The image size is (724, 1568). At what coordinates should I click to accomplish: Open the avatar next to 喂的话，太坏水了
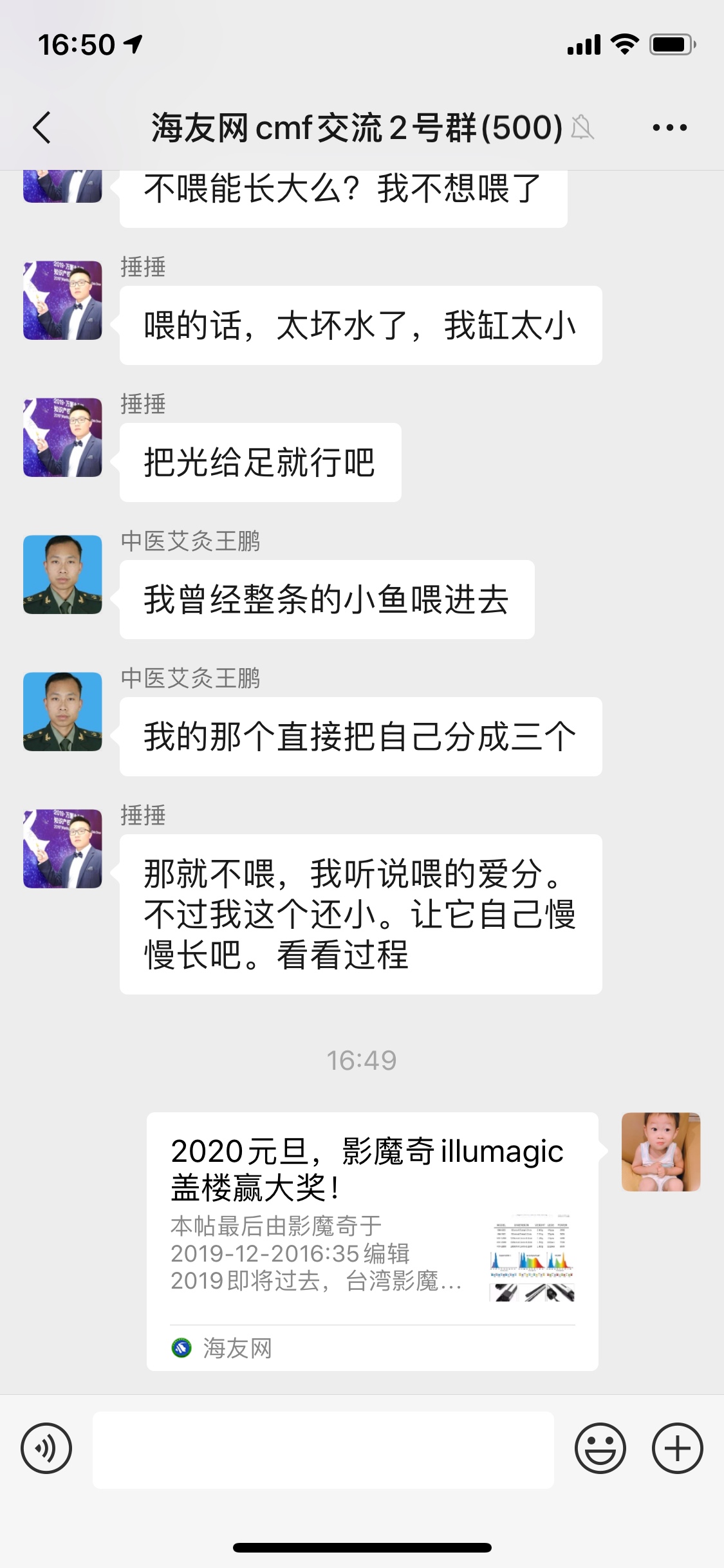[62, 301]
